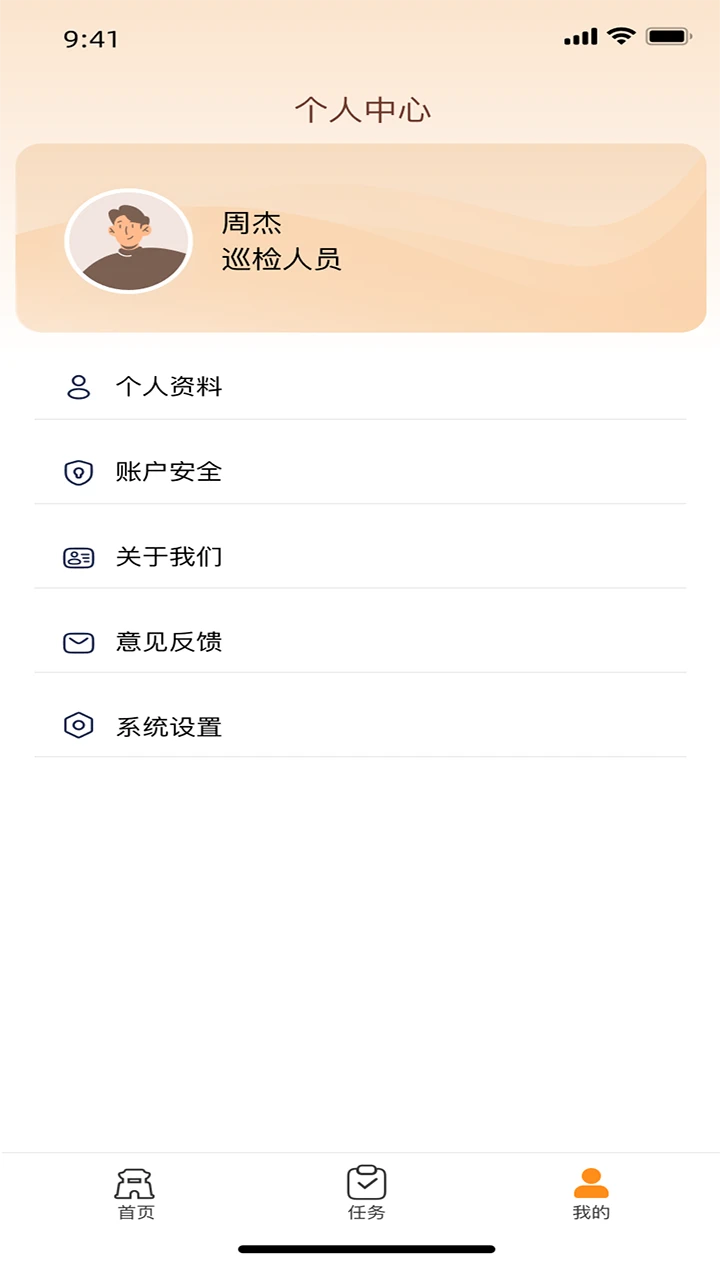Select the 我的 profile icon
Image resolution: width=720 pixels, height=1280 pixels.
click(x=593, y=1183)
